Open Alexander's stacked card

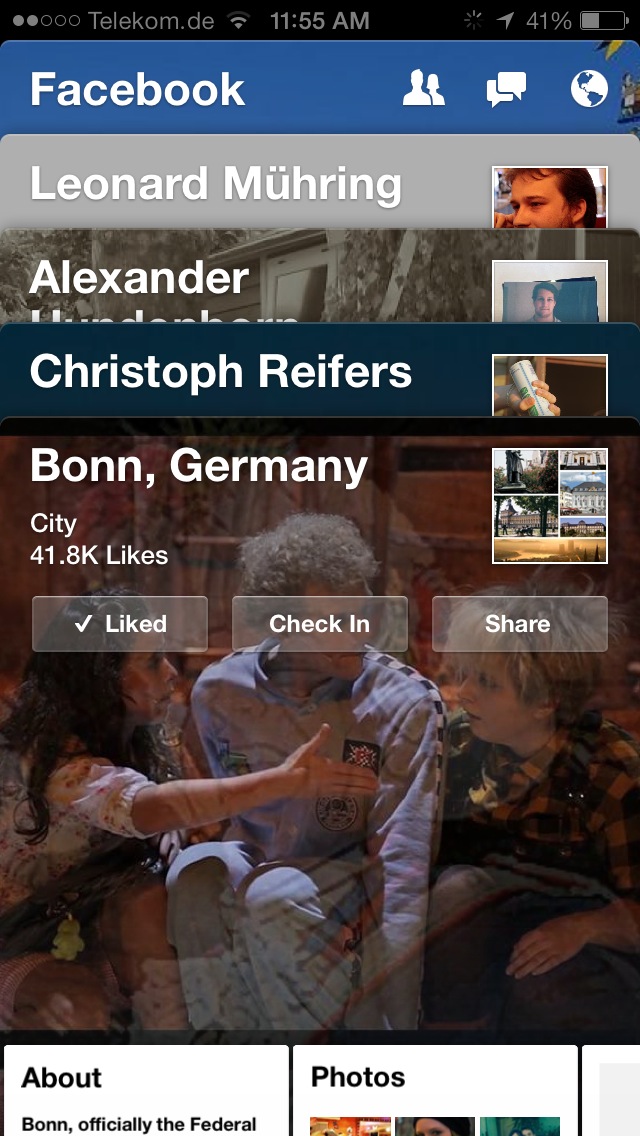[x=140, y=278]
